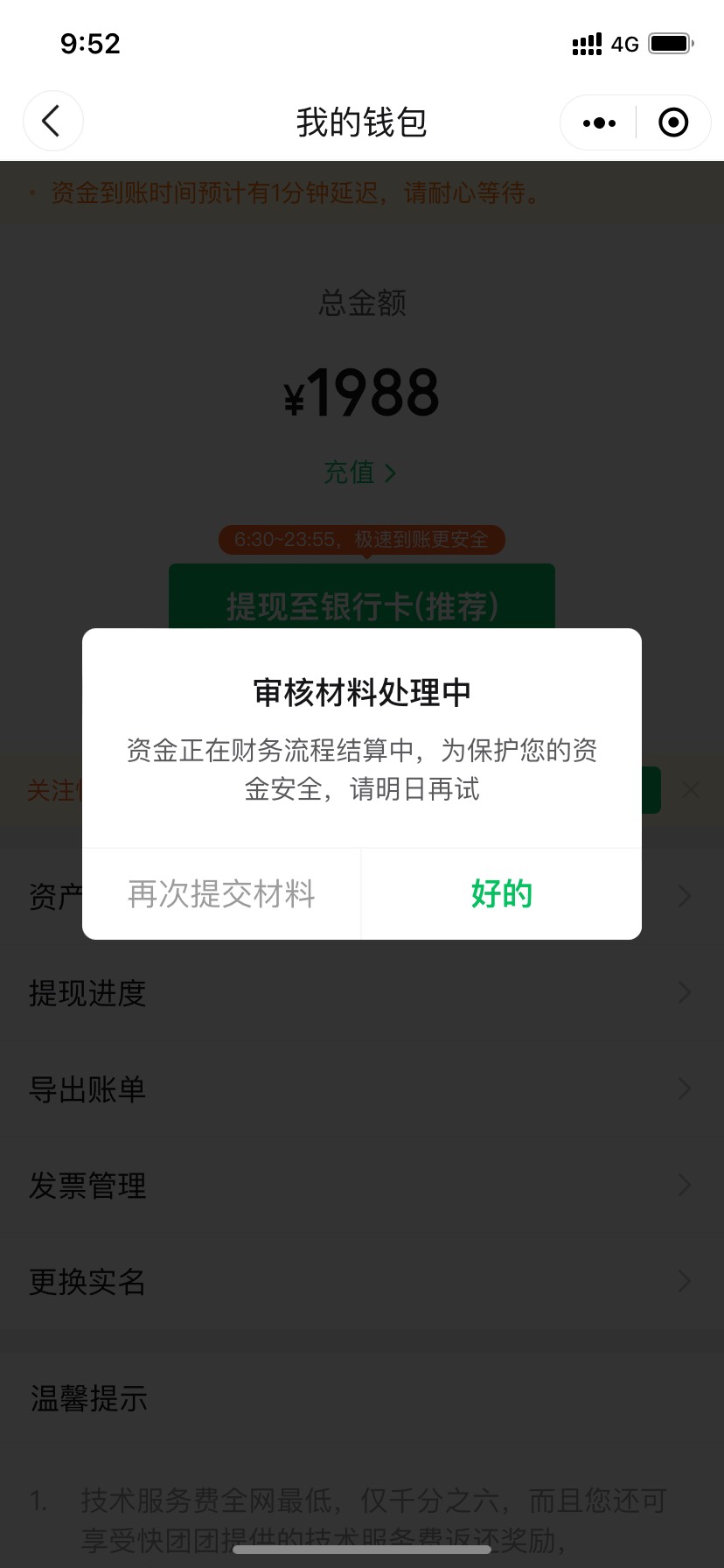Tap 好的 to dismiss the dialog
Image resolution: width=724 pixels, height=1568 pixels.
(x=501, y=893)
